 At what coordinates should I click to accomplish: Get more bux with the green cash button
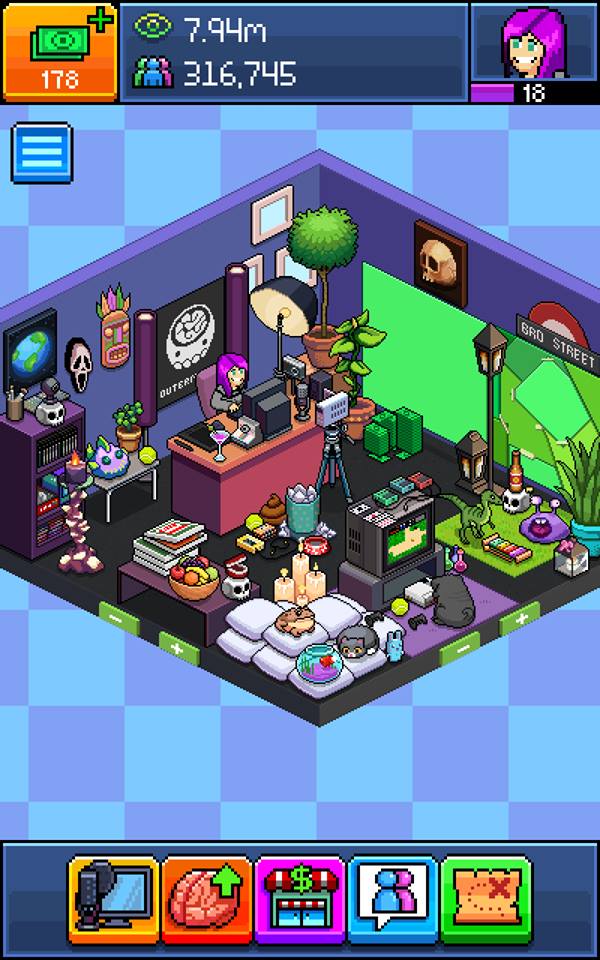pyautogui.click(x=59, y=51)
